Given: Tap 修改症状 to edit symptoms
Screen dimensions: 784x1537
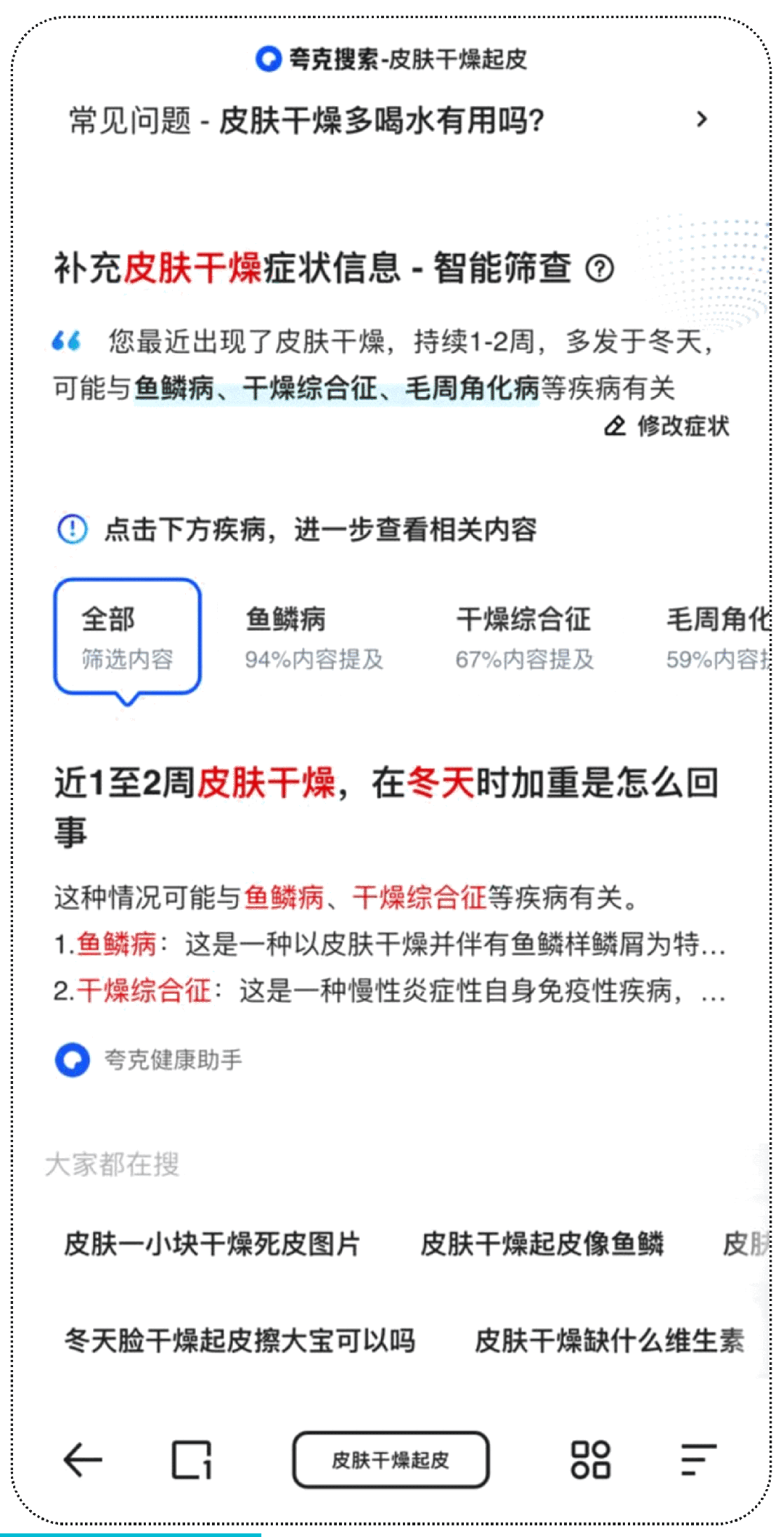Looking at the screenshot, I should [669, 428].
